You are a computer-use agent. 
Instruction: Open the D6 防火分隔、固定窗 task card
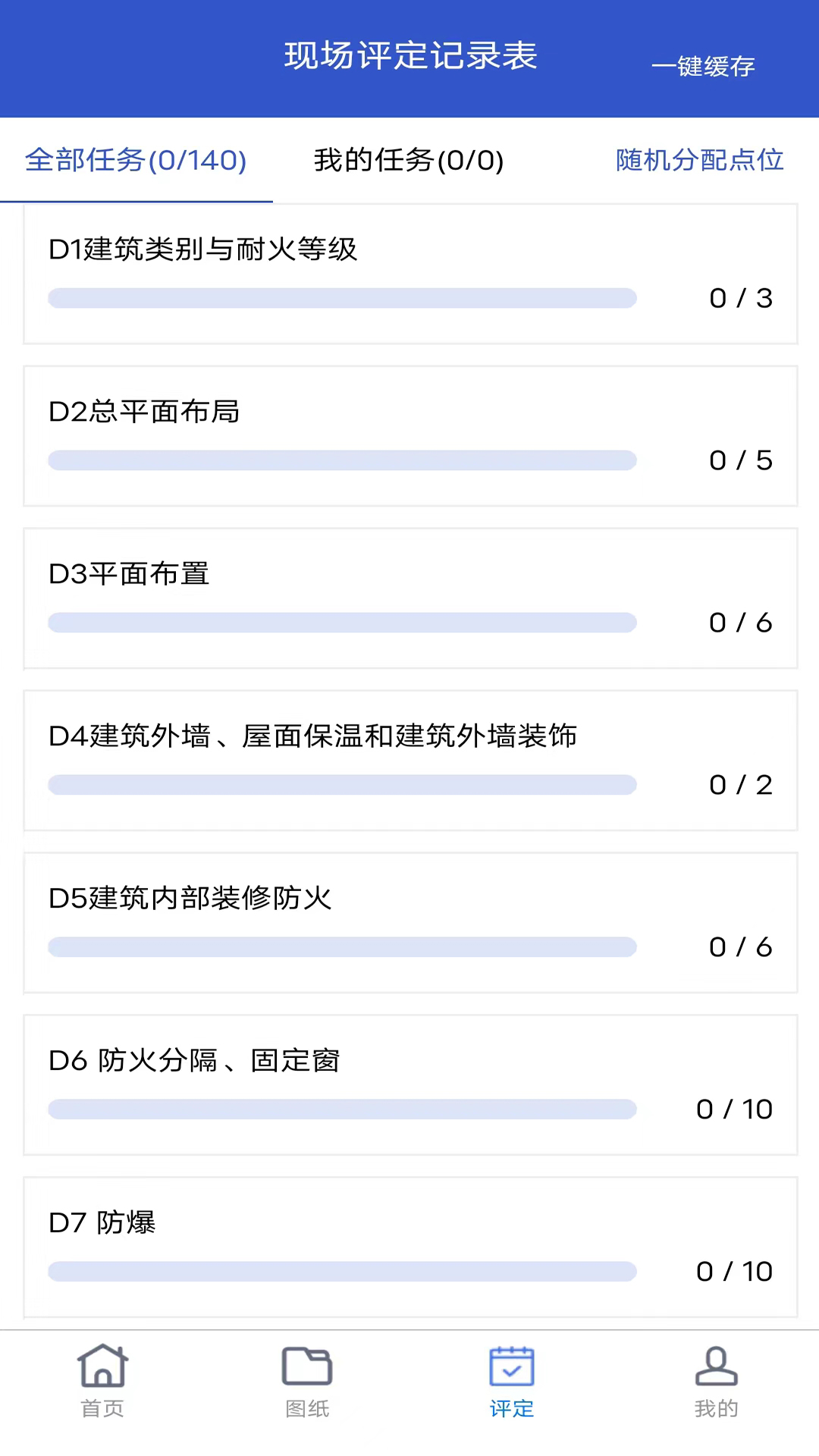tap(409, 1085)
